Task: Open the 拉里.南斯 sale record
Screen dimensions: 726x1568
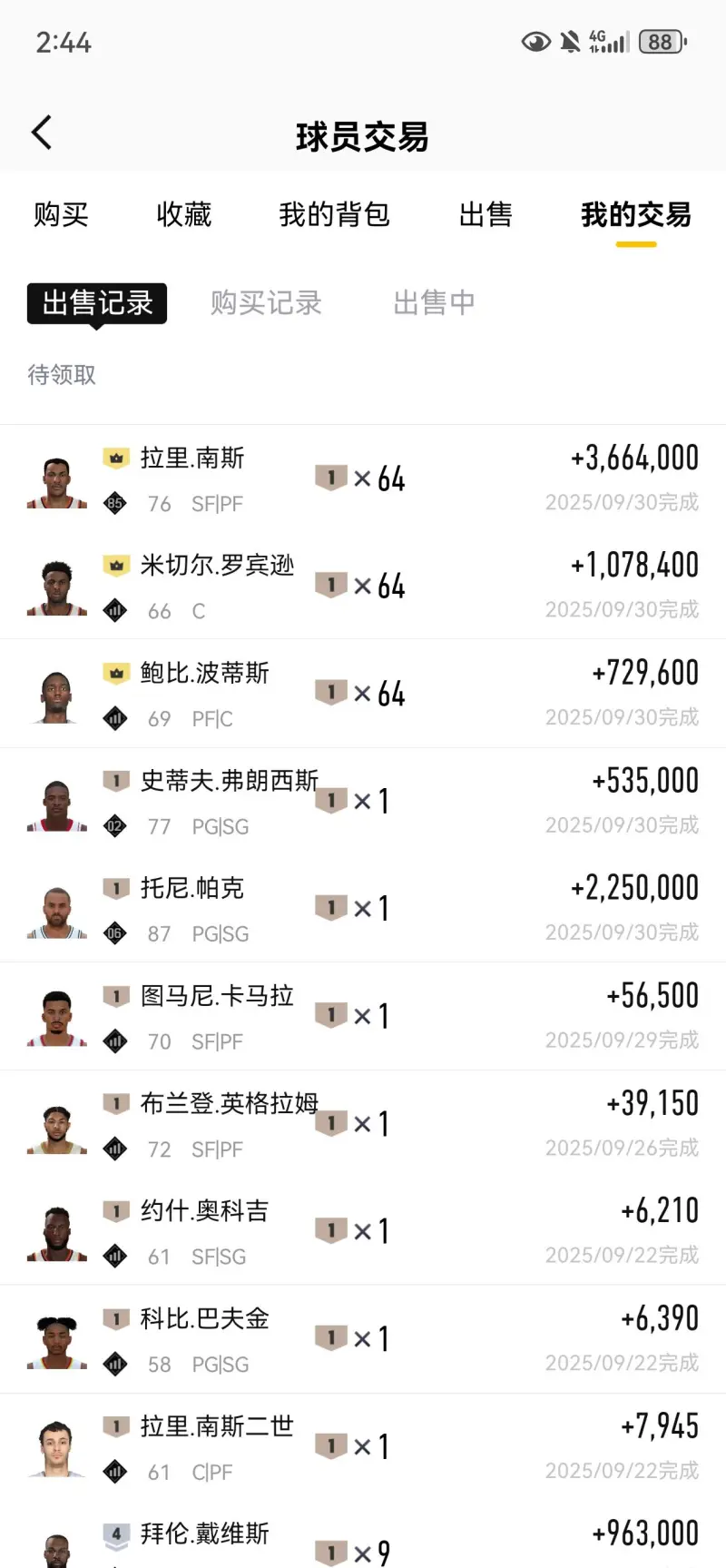Action: [363, 478]
